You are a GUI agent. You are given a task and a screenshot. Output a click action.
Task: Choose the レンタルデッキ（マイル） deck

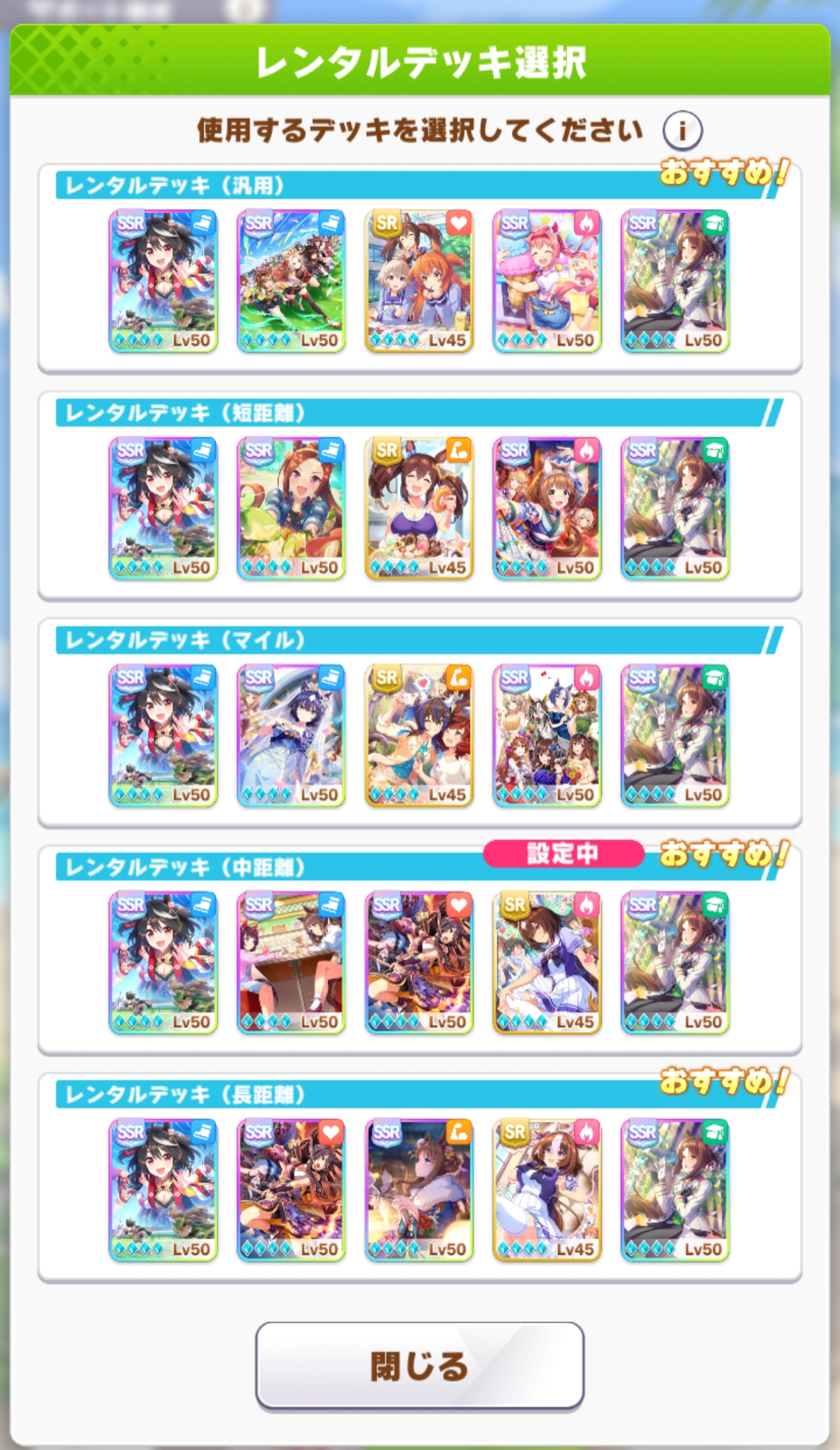click(x=419, y=723)
